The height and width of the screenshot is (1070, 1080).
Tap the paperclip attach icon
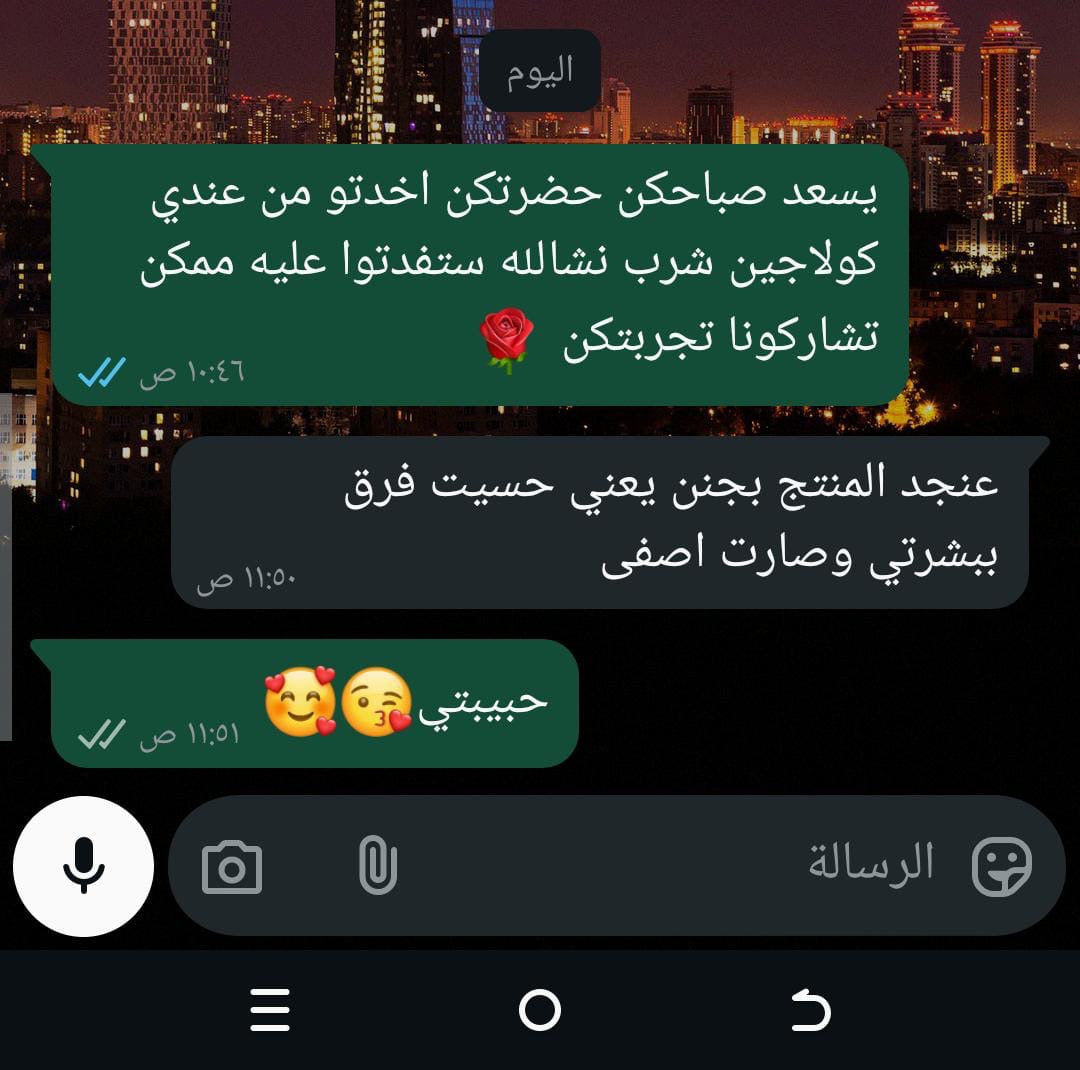coord(377,865)
